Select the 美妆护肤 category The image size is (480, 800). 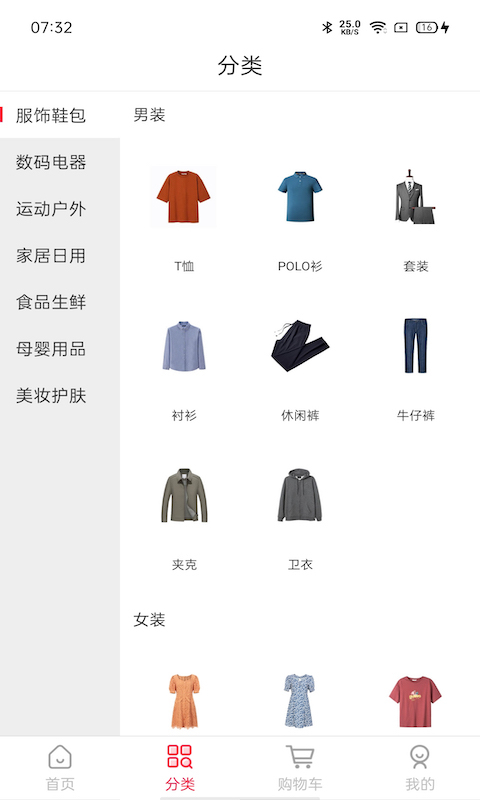pos(51,395)
